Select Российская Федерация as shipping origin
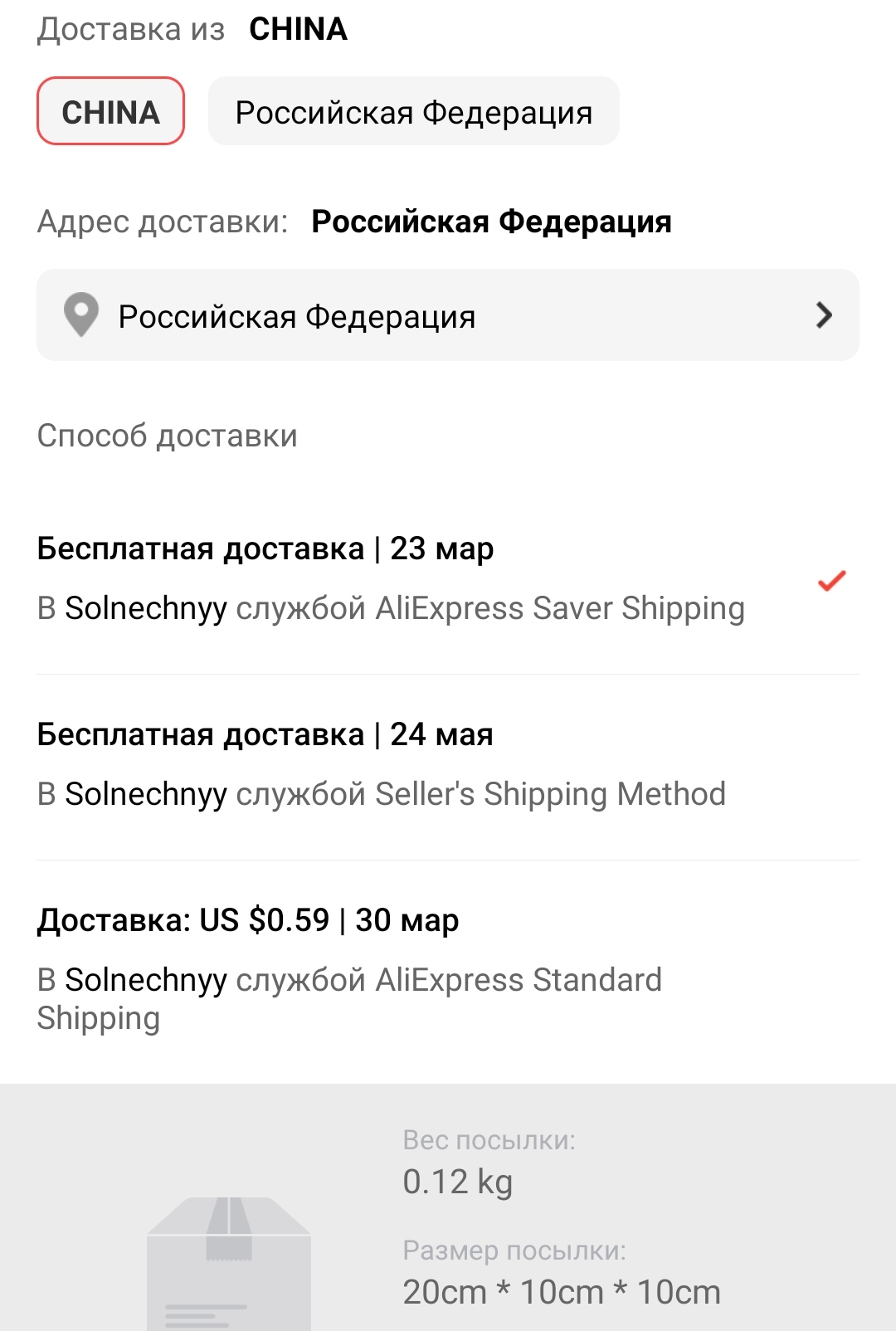 point(413,112)
